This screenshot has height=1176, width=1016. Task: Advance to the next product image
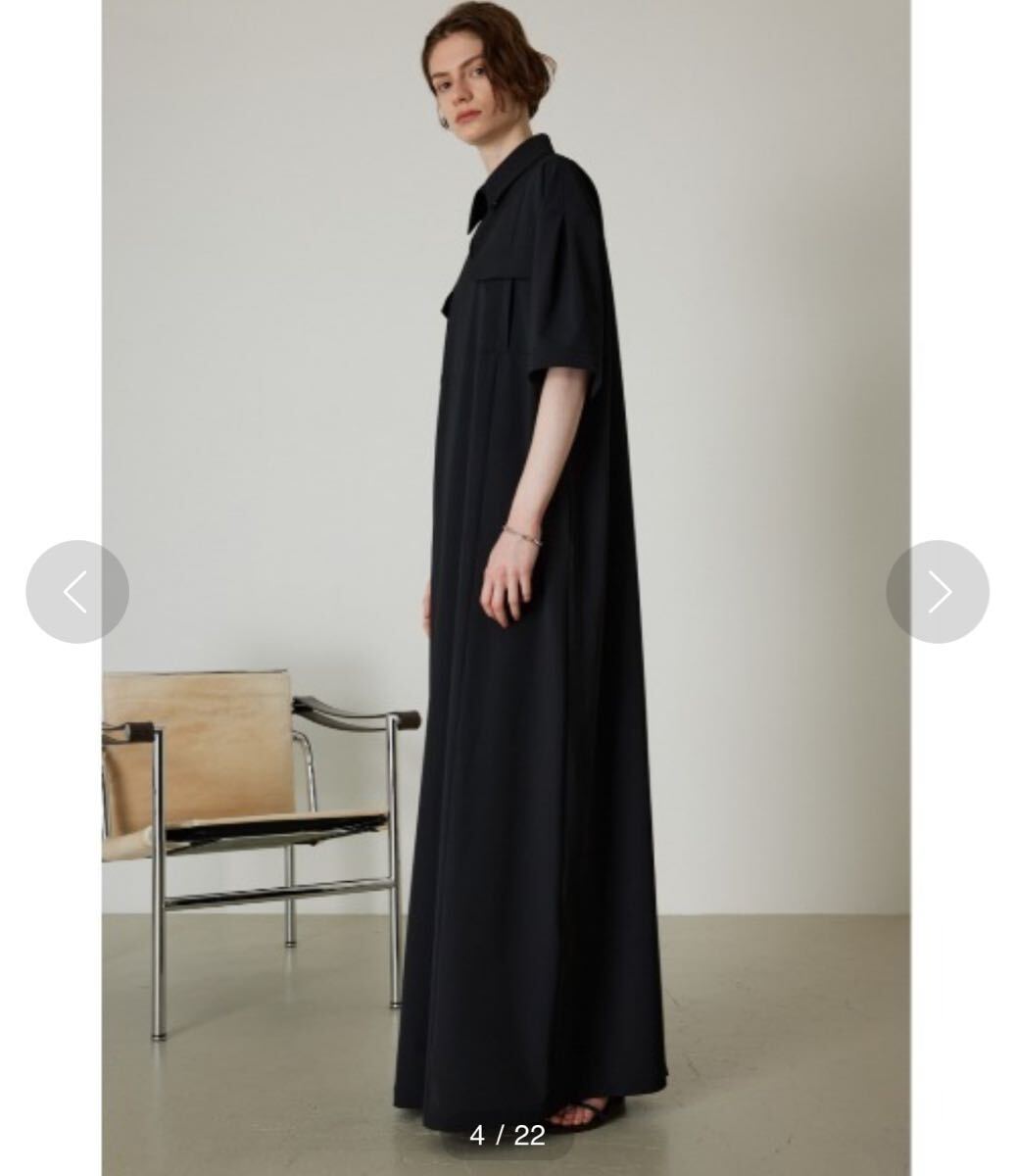(938, 592)
